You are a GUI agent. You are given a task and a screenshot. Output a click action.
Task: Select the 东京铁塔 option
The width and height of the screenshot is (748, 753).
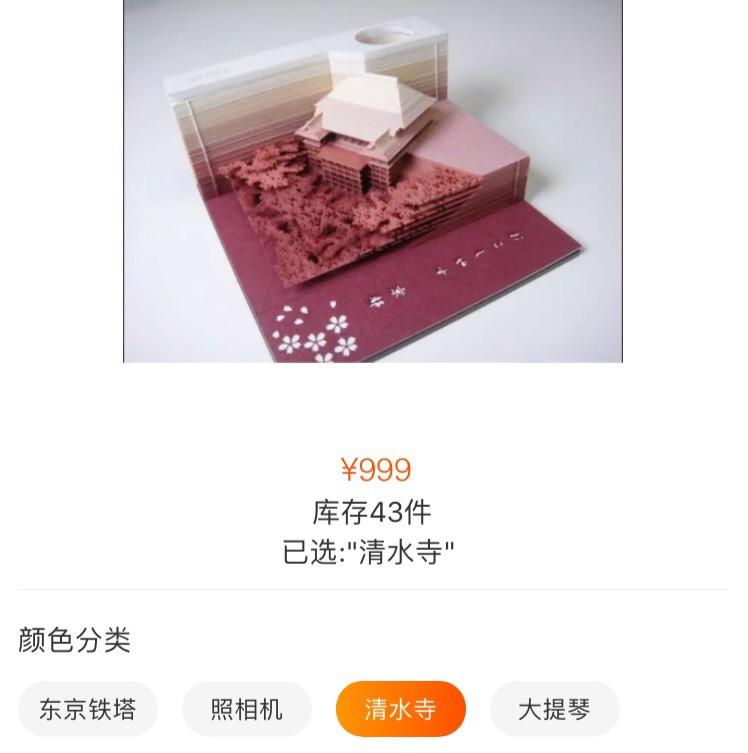(x=87, y=710)
